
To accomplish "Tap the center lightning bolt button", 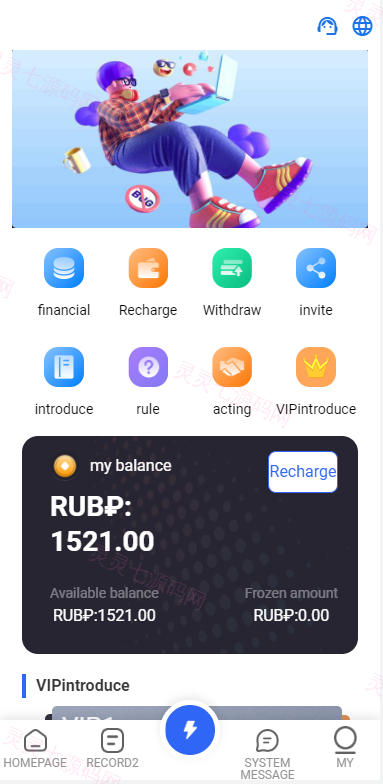I will (190, 730).
